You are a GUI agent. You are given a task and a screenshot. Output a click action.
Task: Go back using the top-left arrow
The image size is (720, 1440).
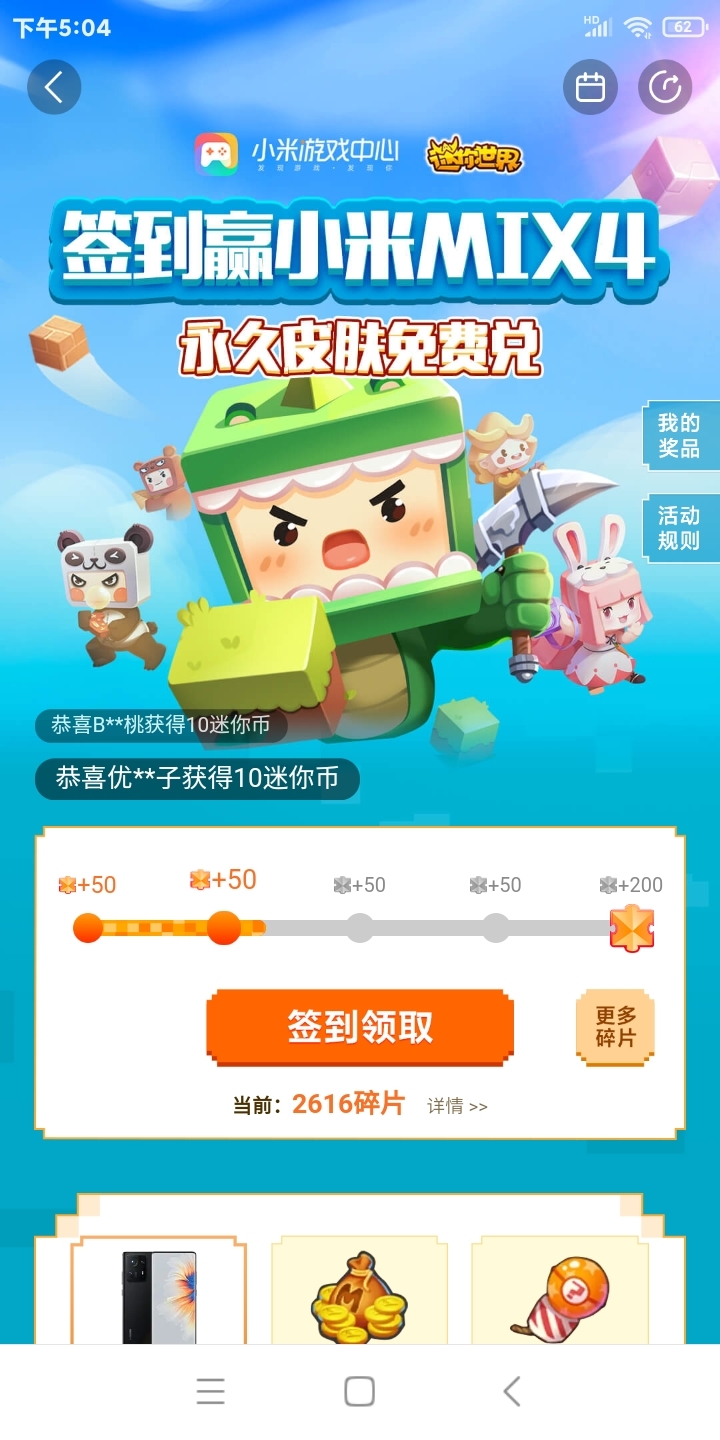(x=54, y=87)
